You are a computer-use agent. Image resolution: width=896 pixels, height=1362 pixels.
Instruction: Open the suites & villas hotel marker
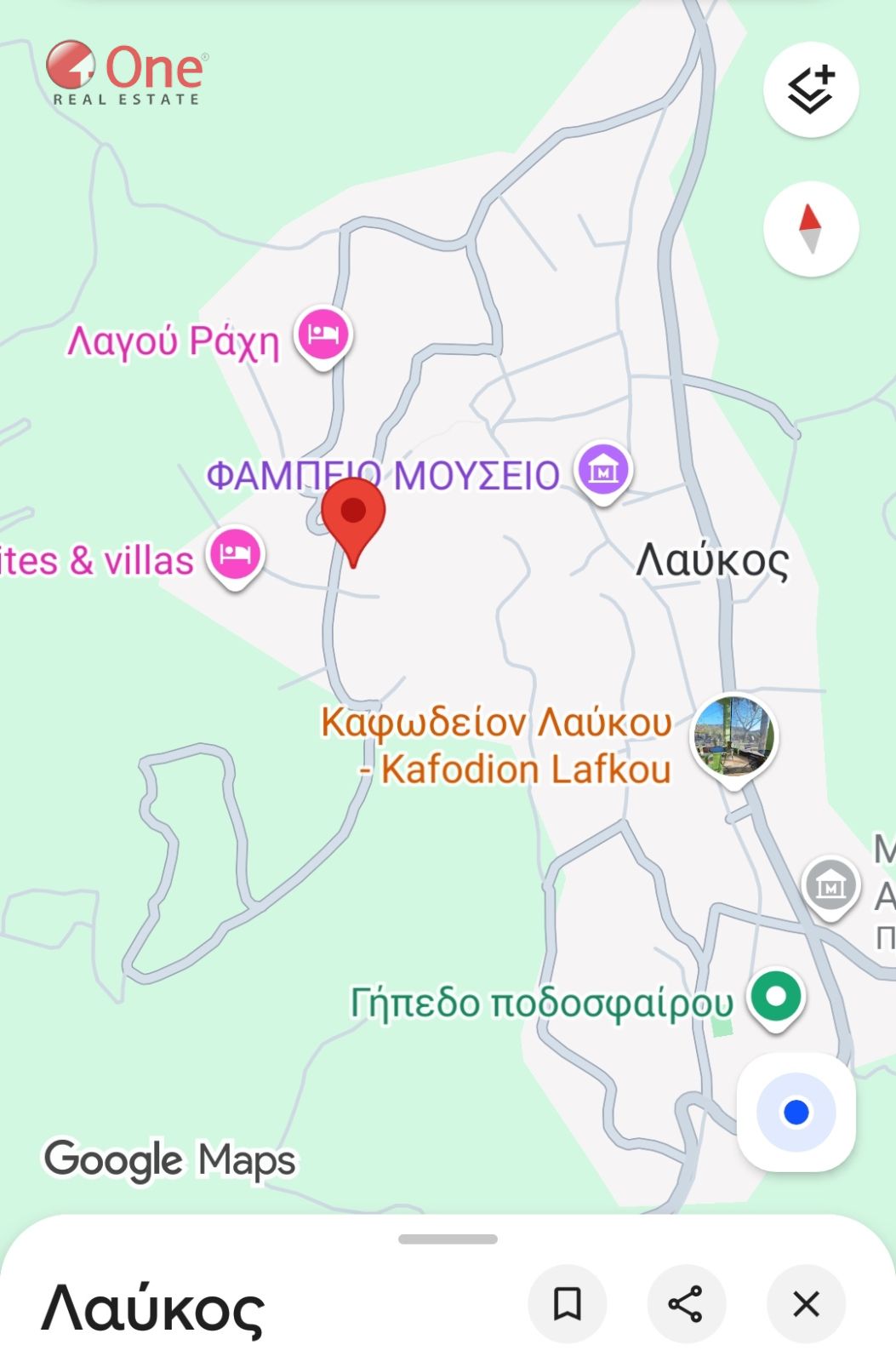tap(236, 555)
